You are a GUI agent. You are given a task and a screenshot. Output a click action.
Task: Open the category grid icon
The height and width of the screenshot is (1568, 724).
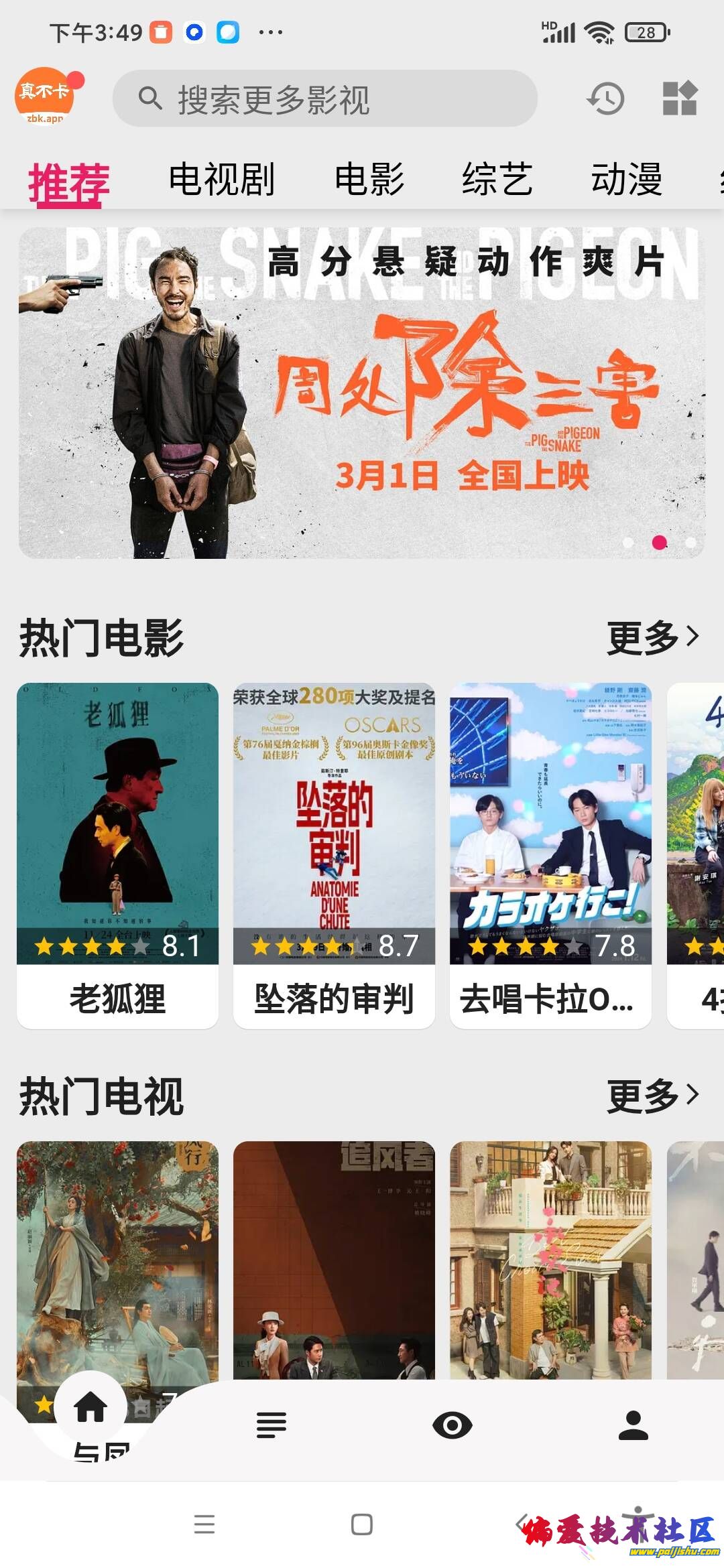coord(680,99)
